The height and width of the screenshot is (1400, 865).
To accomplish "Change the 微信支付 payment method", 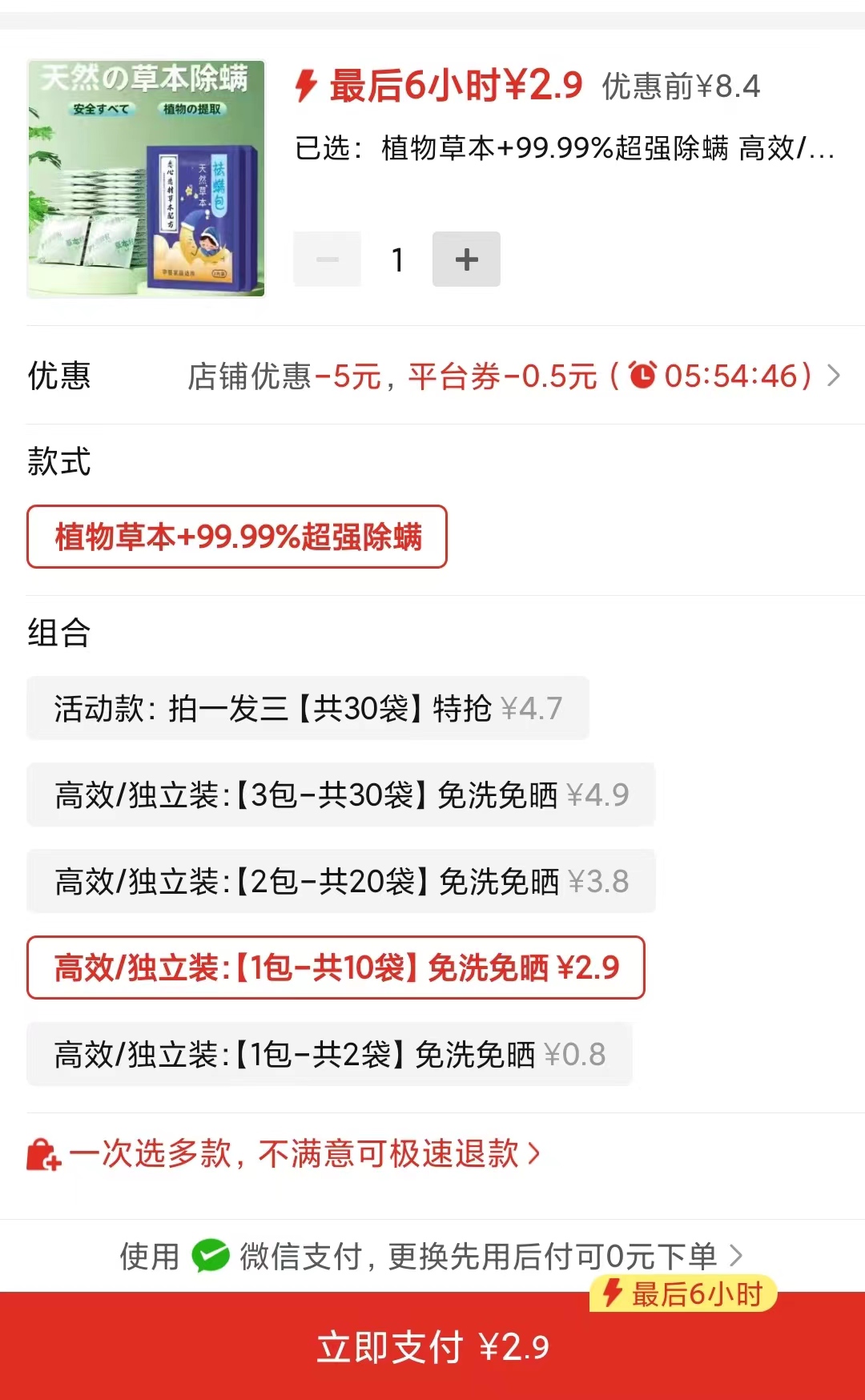I will 432,1256.
